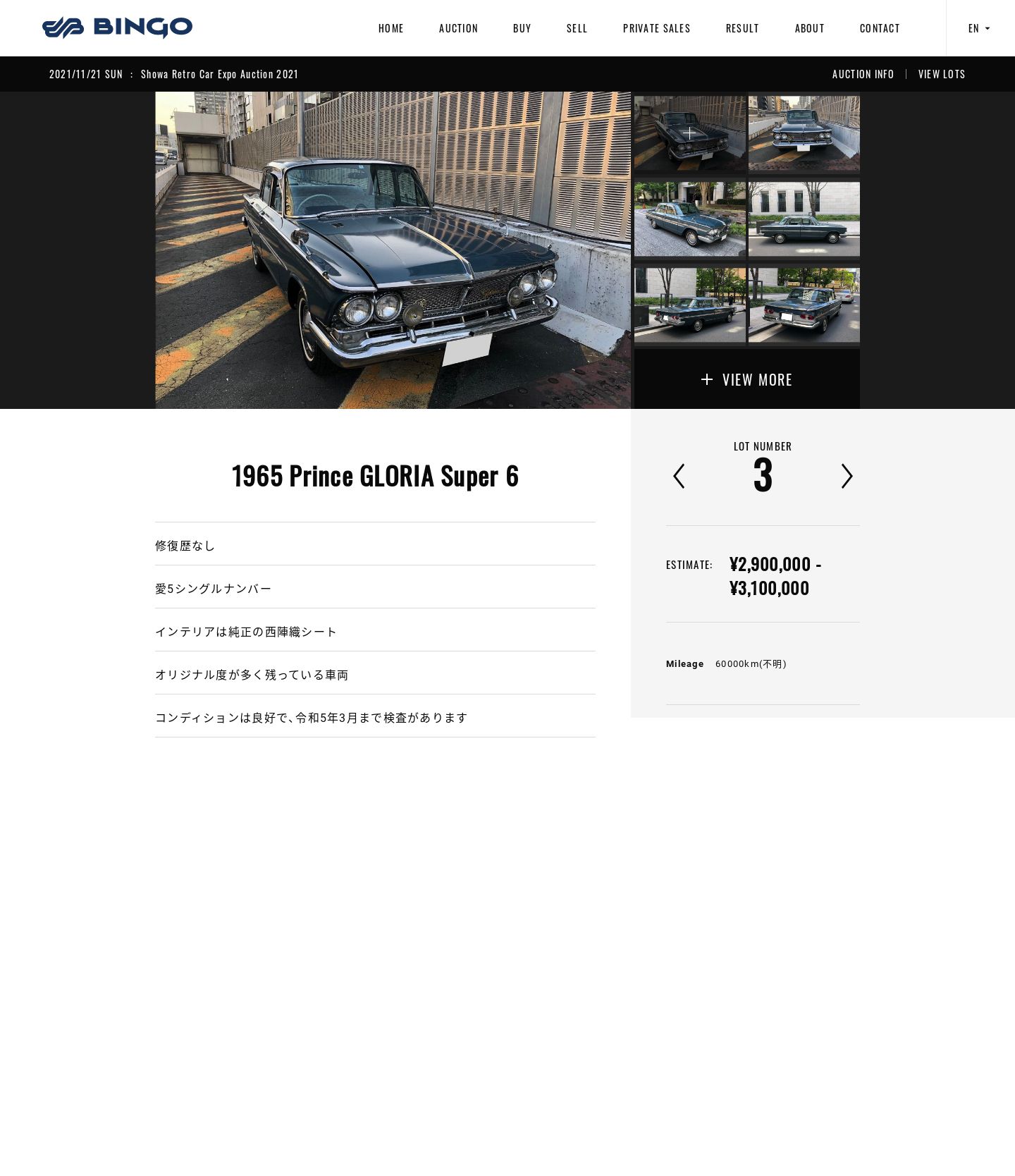Go to the AUCTION page
This screenshot has height=1176, width=1015.
[x=458, y=28]
